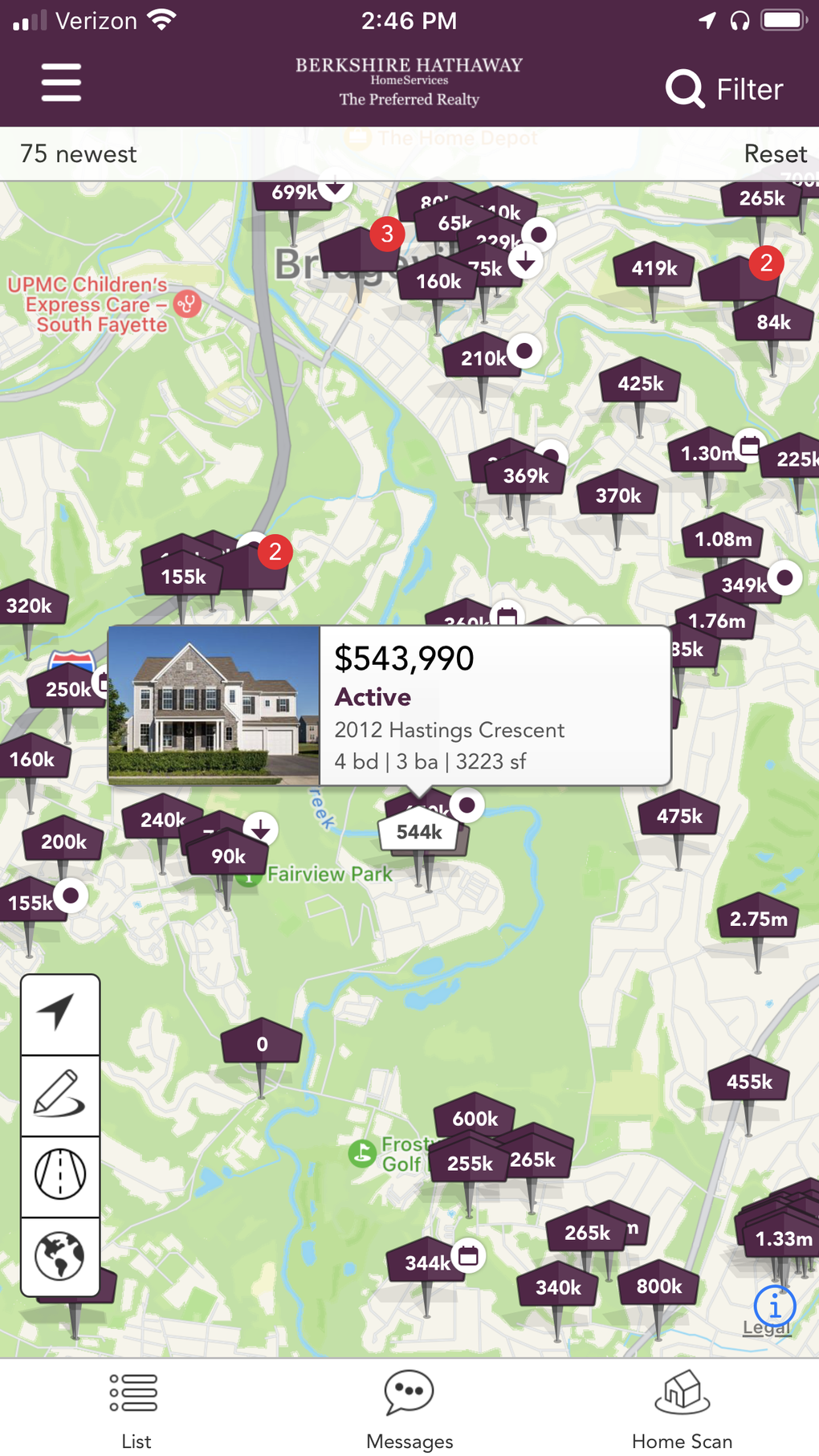Reset the map search
Screen dimensions: 819x1456
point(775,154)
